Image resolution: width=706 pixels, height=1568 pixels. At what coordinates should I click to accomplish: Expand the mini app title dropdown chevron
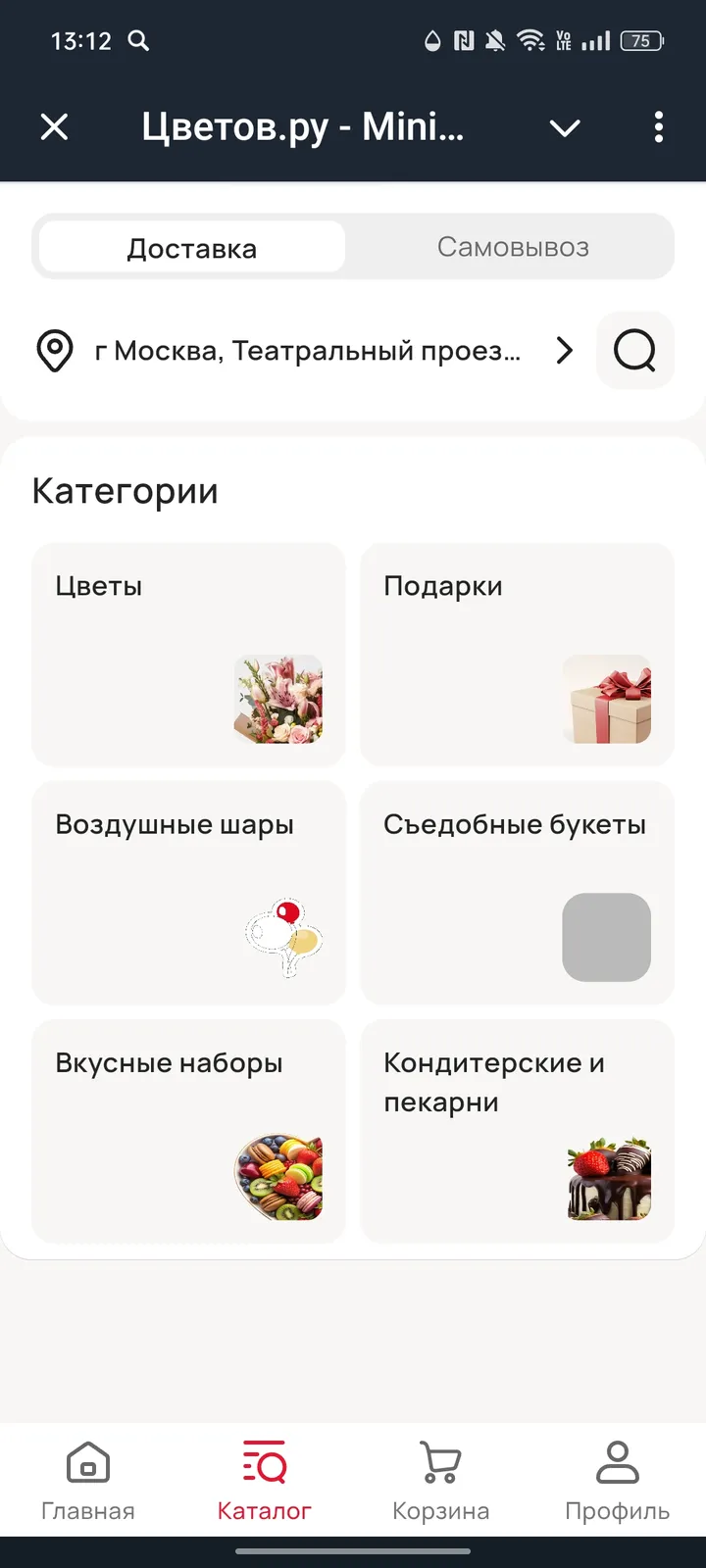pyautogui.click(x=565, y=128)
